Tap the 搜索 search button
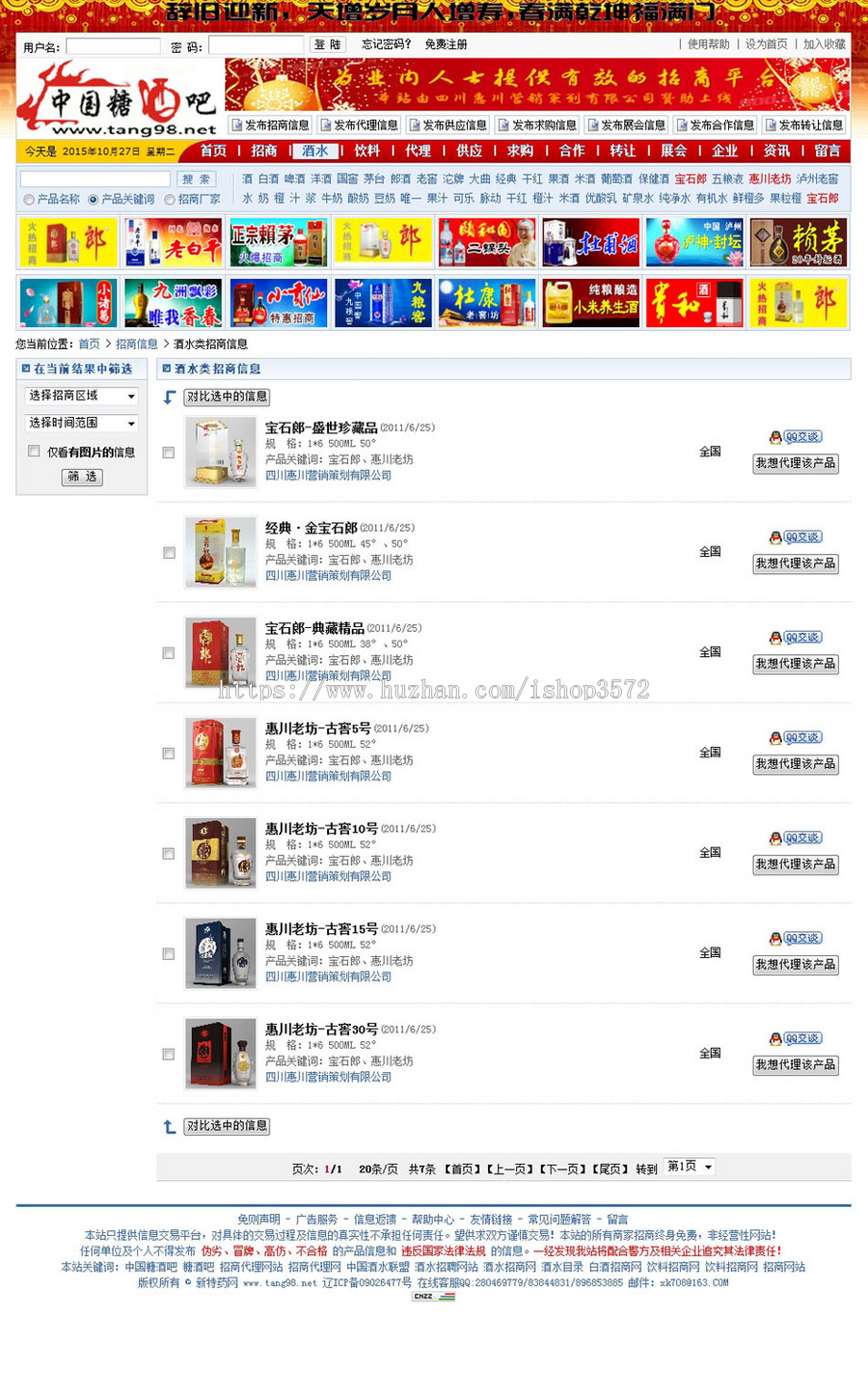Screen dimensions: 868x1374 pyautogui.click(x=196, y=179)
